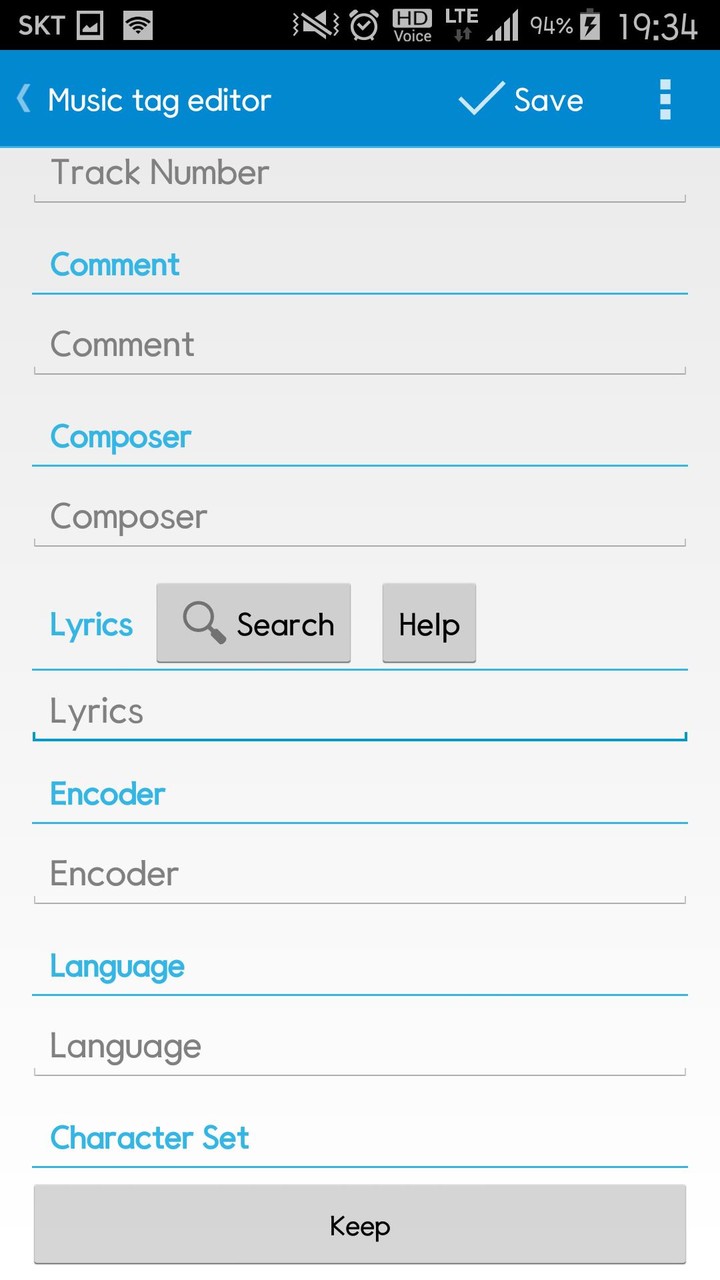Tap the Comment text field
The image size is (720, 1280).
[x=360, y=345]
